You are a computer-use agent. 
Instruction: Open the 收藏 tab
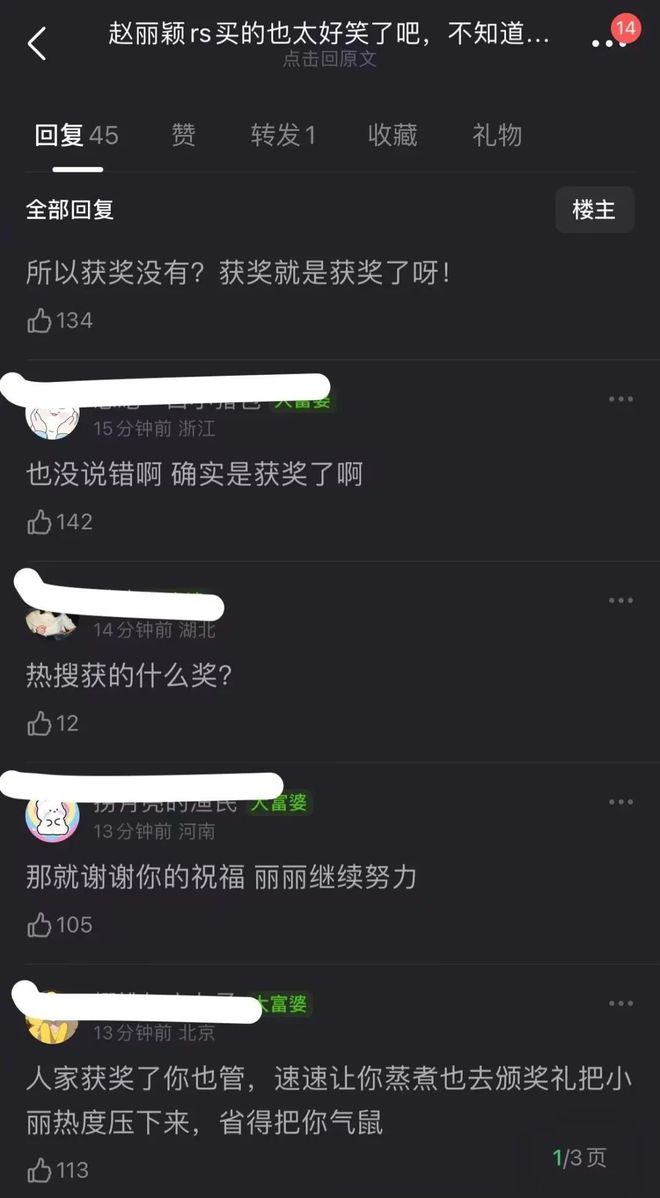[x=392, y=135]
